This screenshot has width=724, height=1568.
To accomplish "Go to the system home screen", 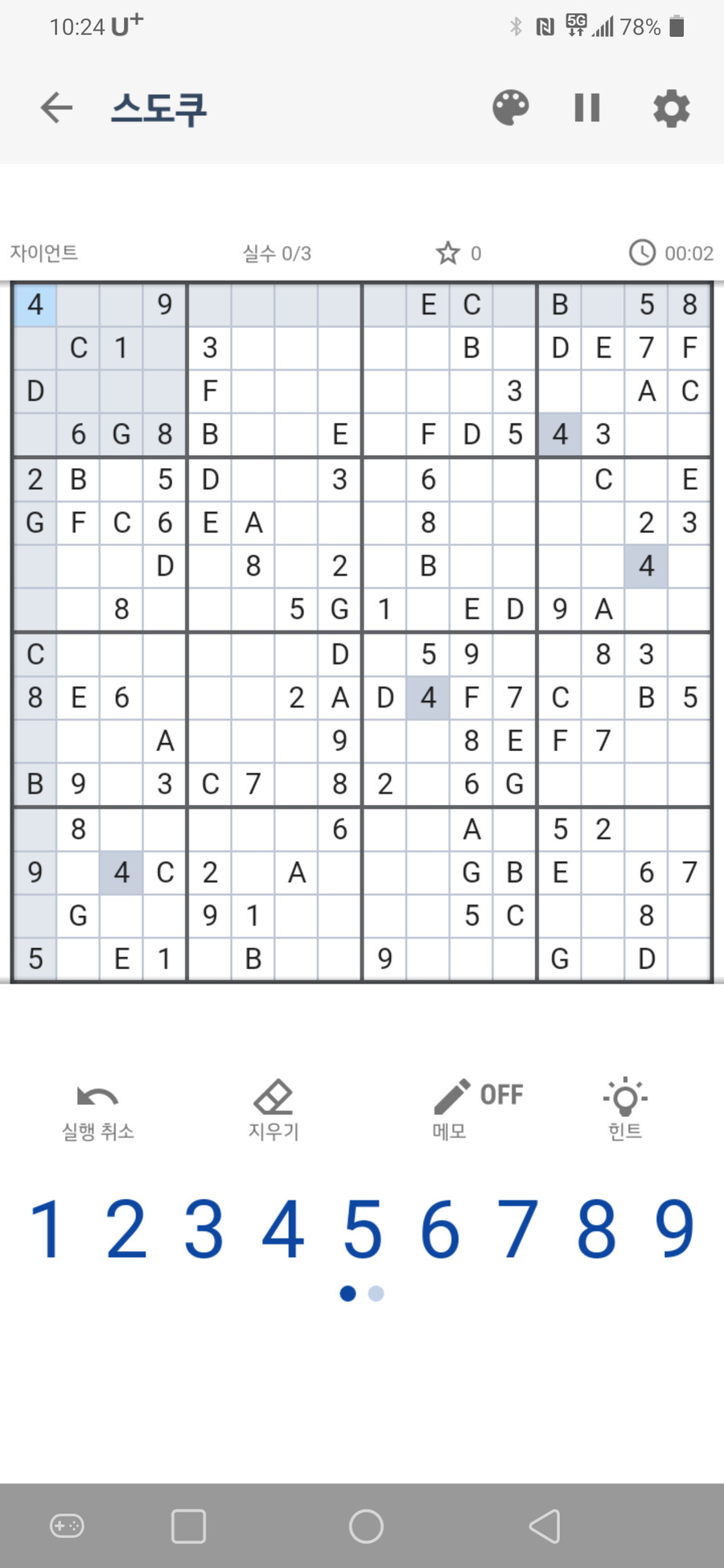I will click(x=366, y=1526).
